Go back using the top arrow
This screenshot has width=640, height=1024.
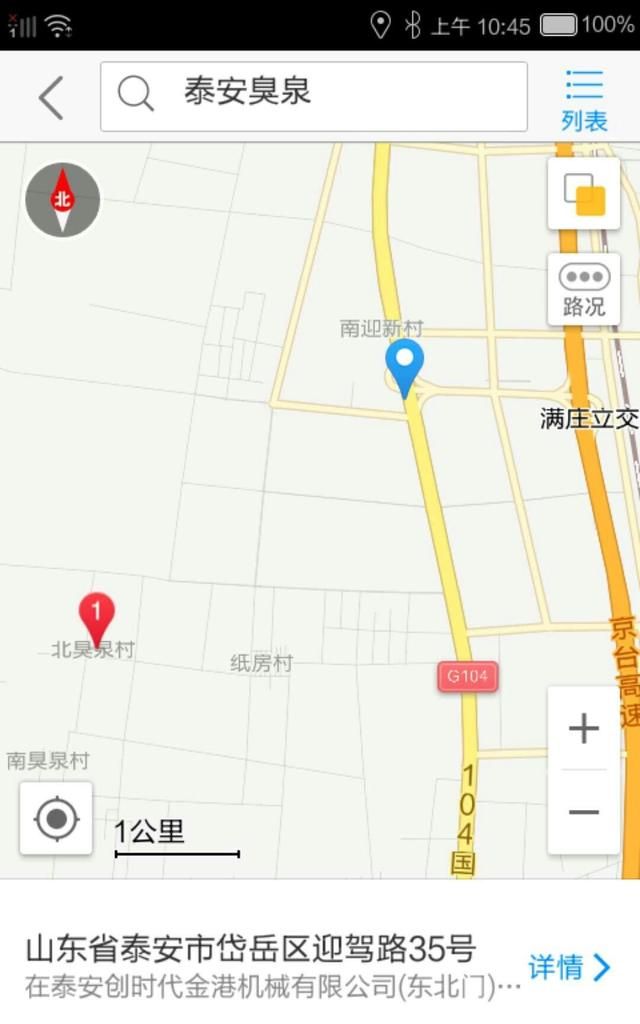(51, 97)
